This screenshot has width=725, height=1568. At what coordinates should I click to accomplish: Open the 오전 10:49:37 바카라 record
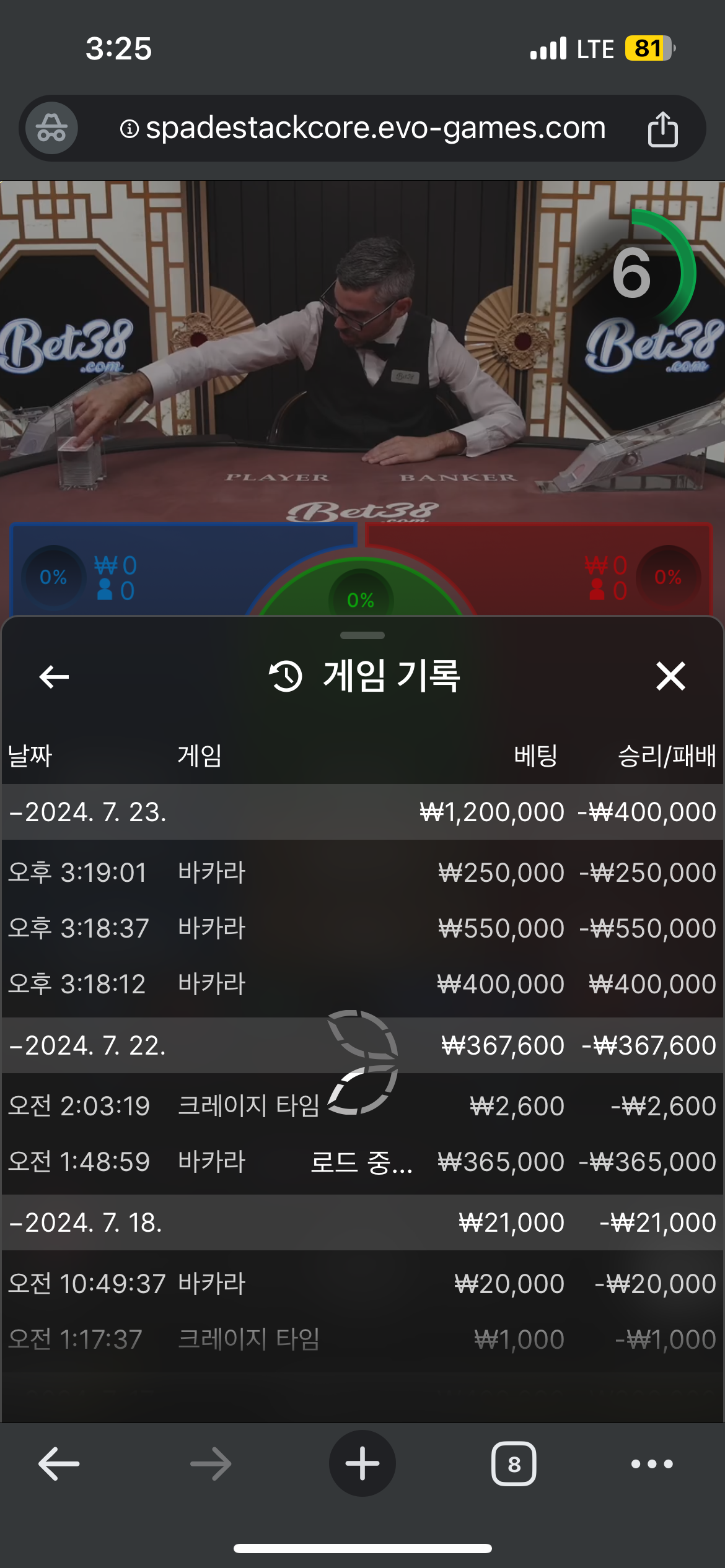[362, 1284]
